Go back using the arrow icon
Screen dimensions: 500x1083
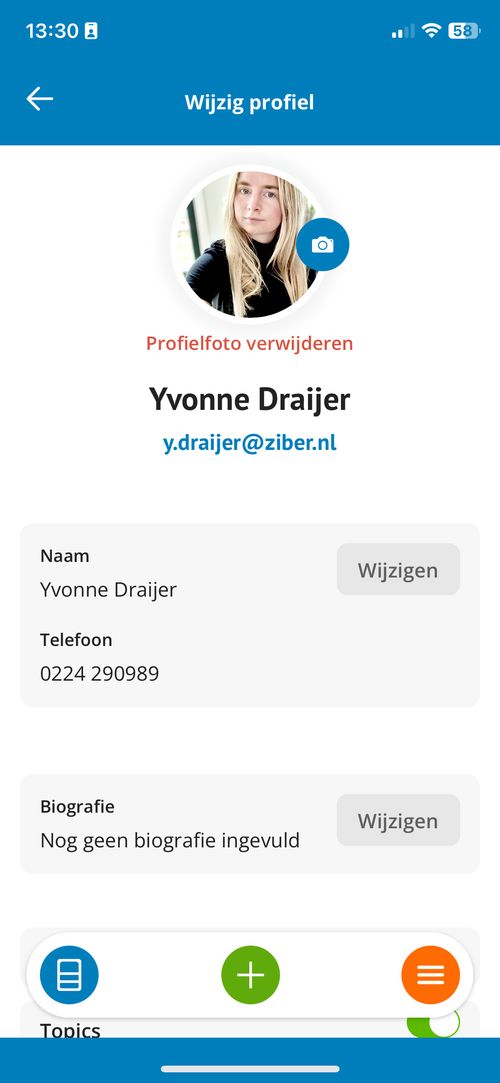pos(40,99)
